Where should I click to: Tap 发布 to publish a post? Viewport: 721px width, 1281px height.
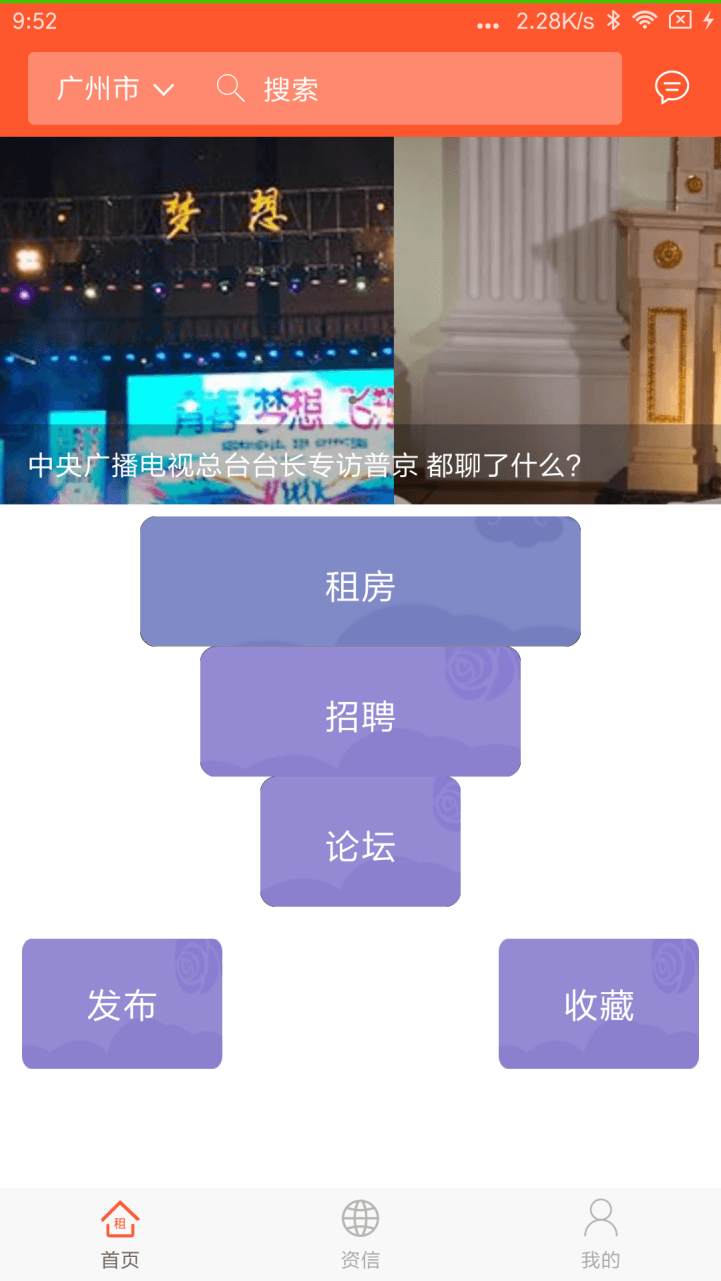121,1003
